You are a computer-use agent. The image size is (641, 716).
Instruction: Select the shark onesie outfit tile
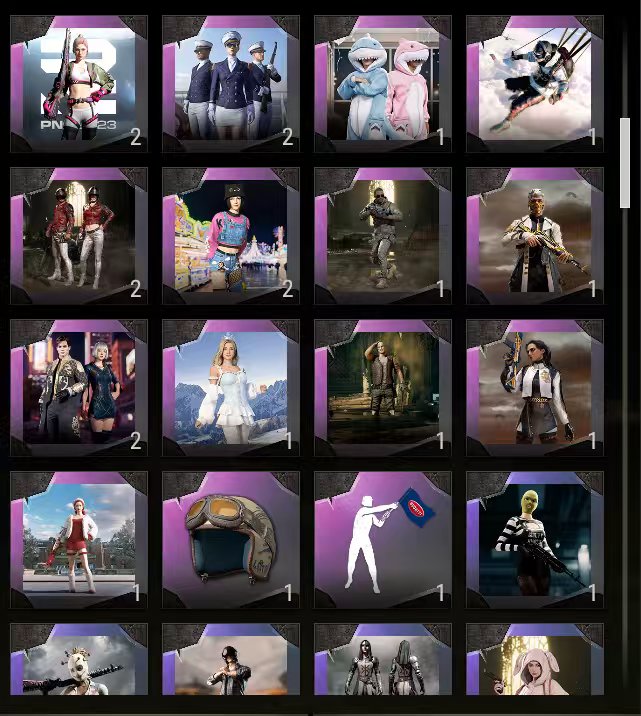(383, 84)
